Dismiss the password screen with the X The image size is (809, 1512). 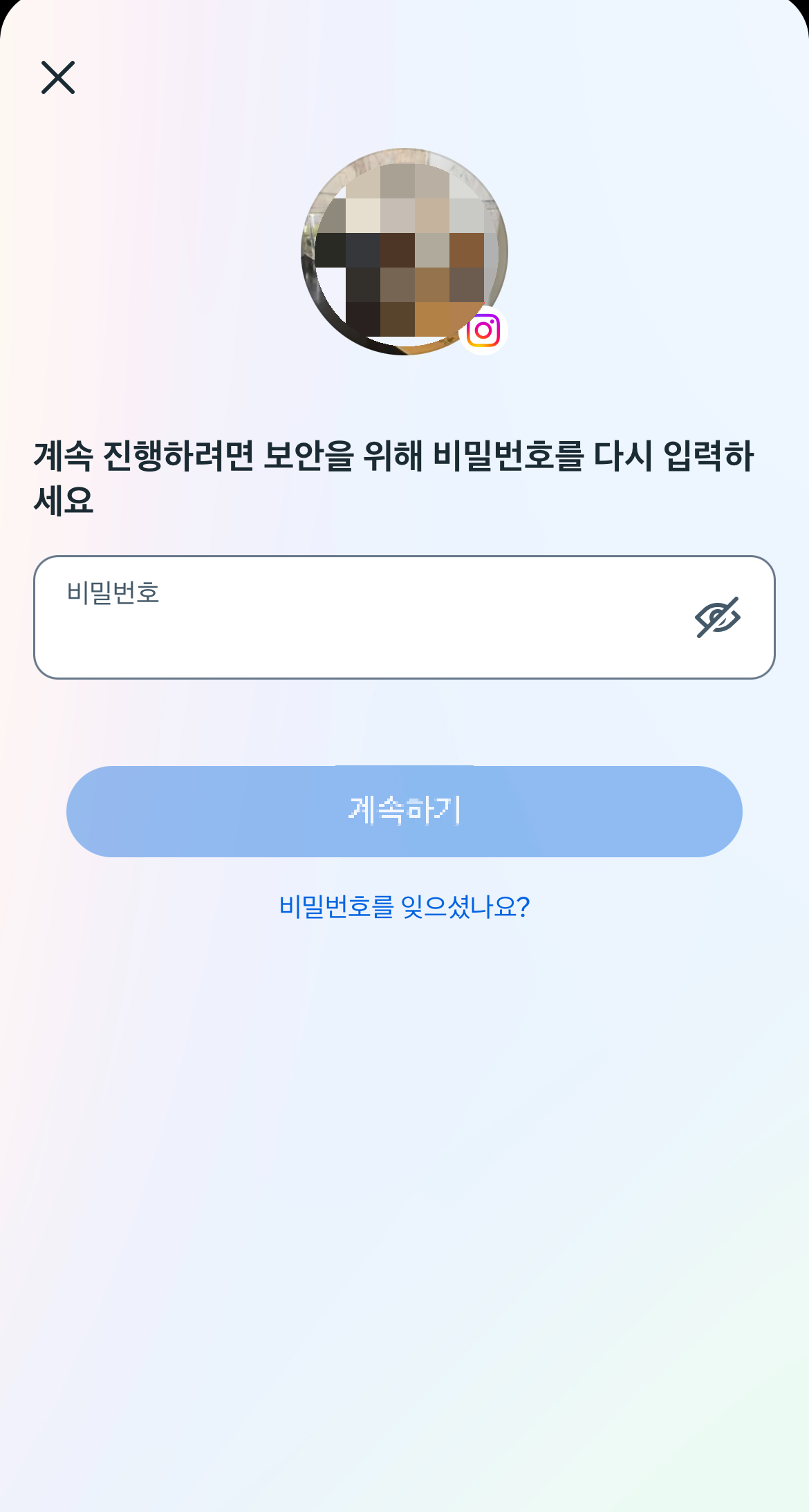[x=59, y=77]
